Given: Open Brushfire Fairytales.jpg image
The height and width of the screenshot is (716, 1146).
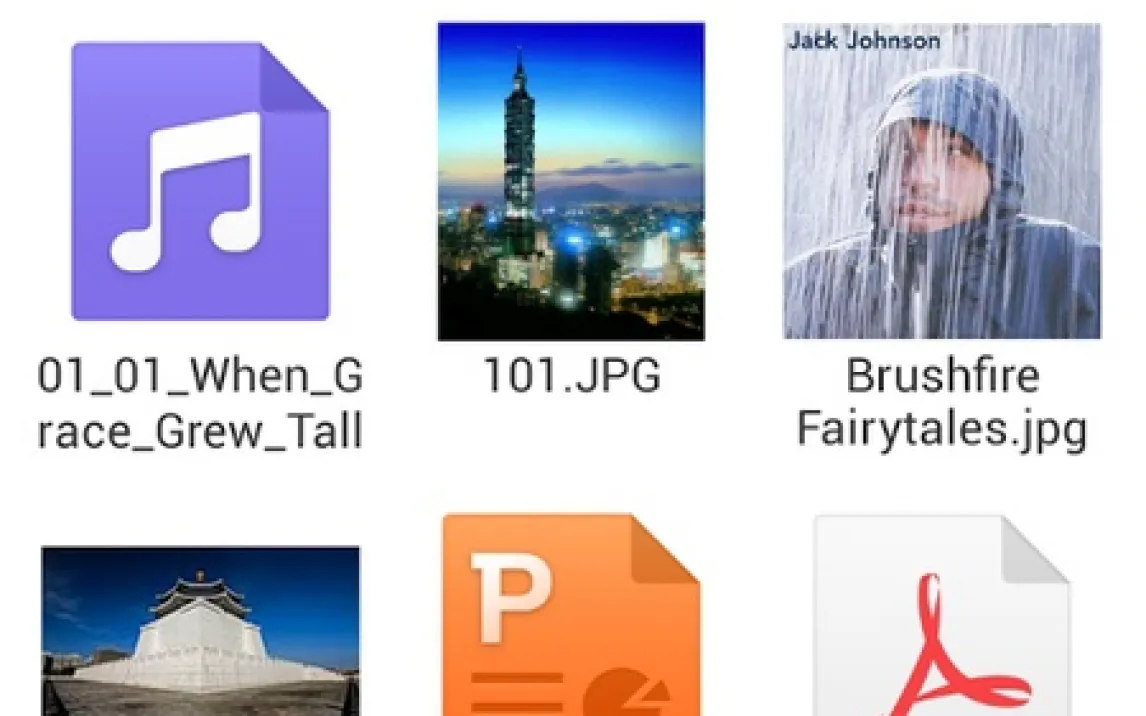Looking at the screenshot, I should pyautogui.click(x=941, y=182).
